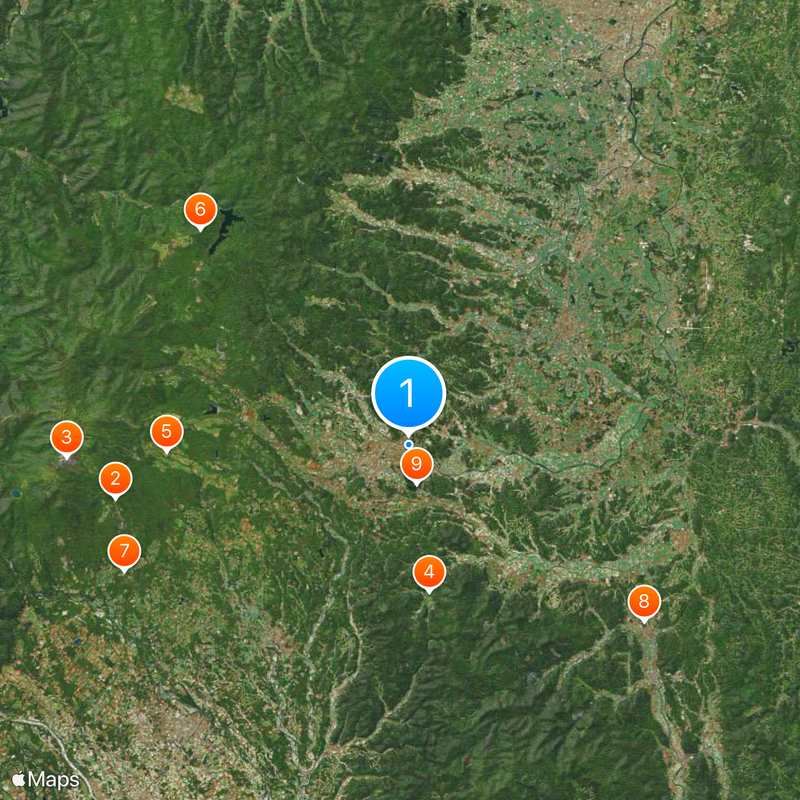Select map pin number 4

tap(429, 572)
